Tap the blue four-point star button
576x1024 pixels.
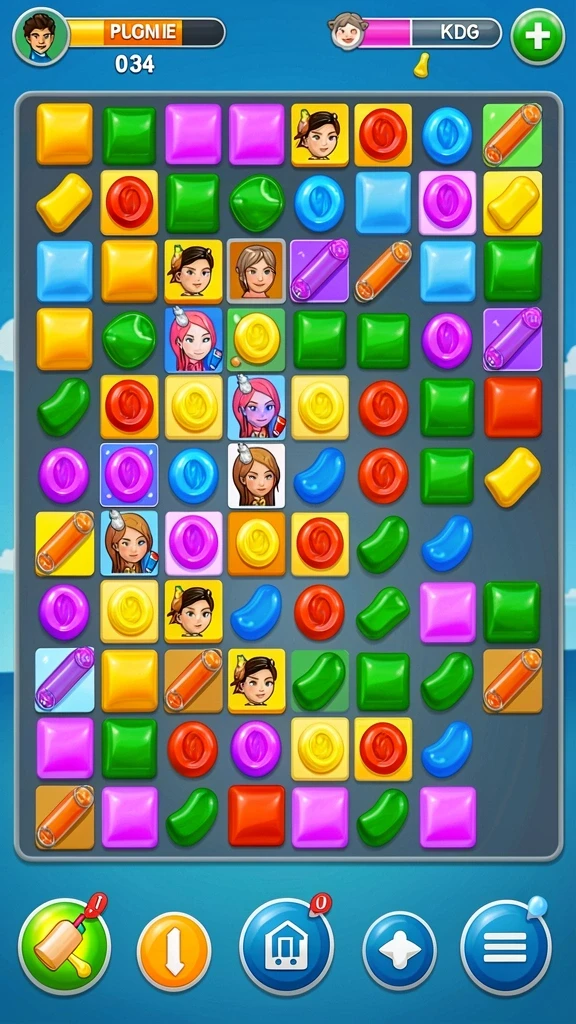click(400, 950)
